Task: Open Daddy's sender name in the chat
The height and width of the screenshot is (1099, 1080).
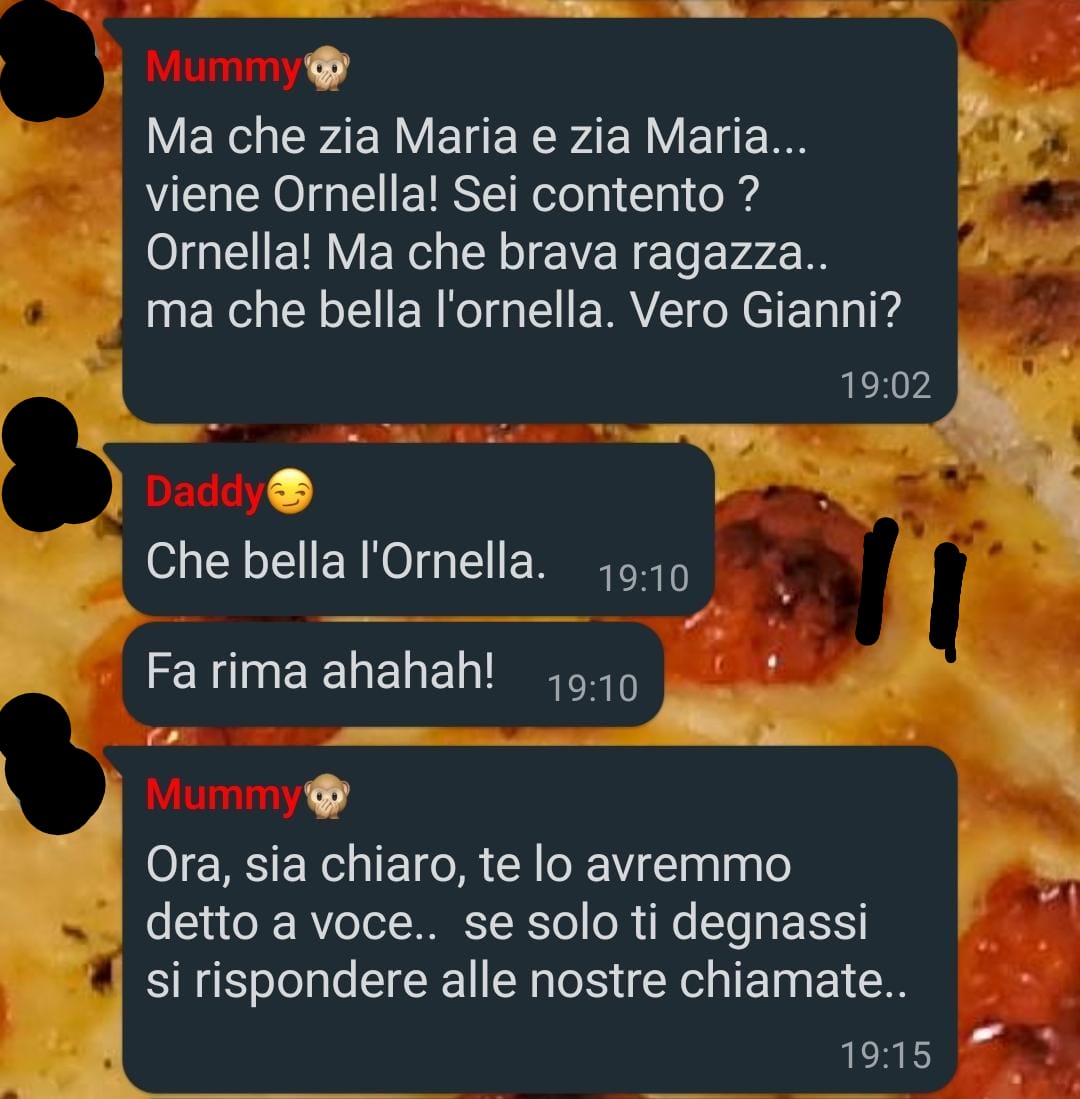Action: point(207,492)
